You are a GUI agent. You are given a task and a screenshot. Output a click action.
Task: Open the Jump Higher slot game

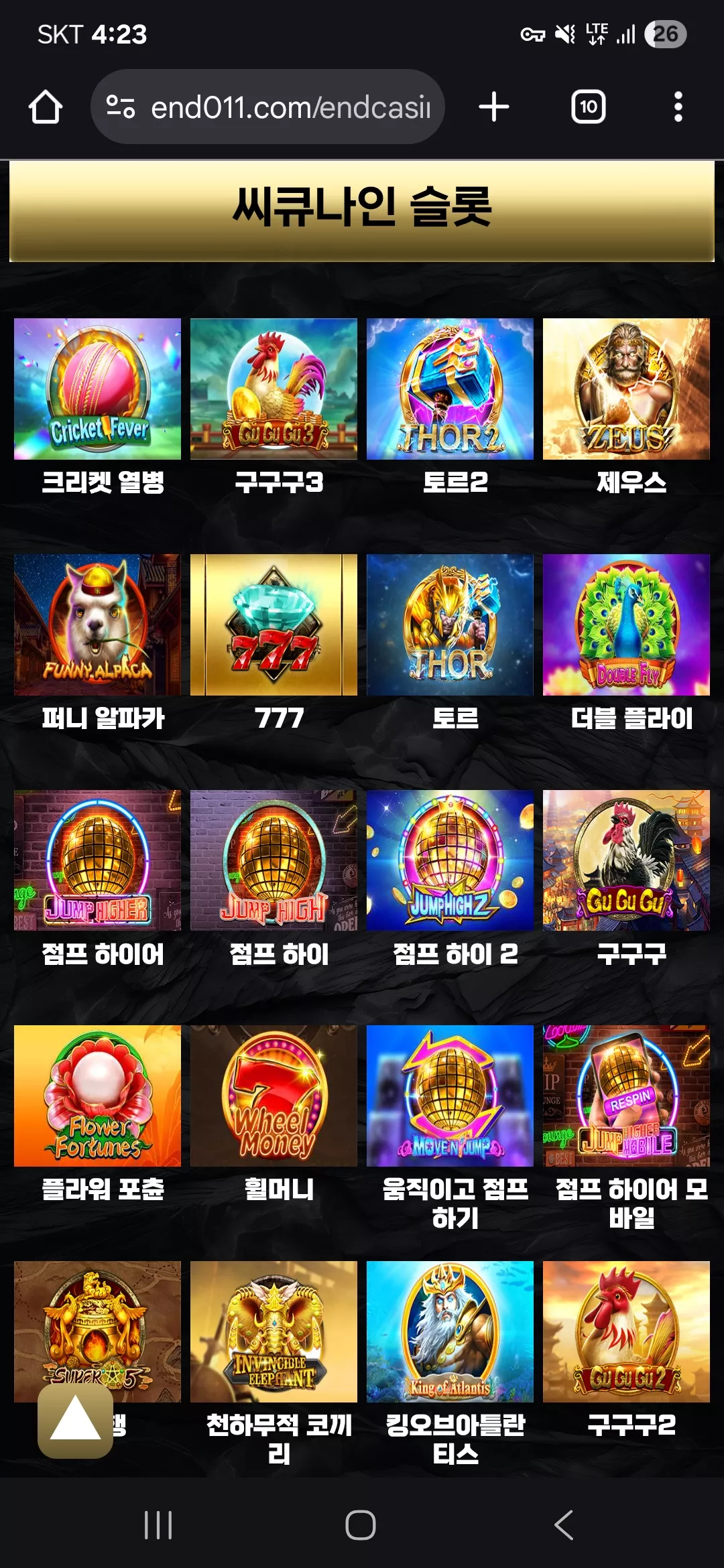pos(97,860)
